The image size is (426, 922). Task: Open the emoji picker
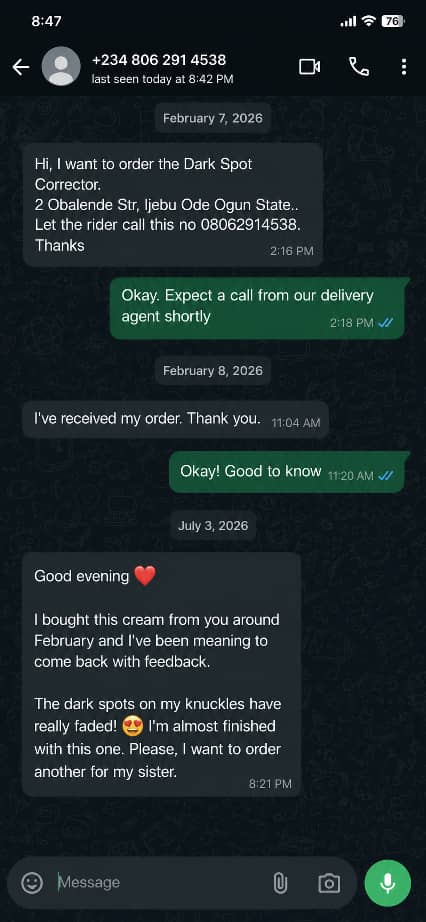pos(32,883)
